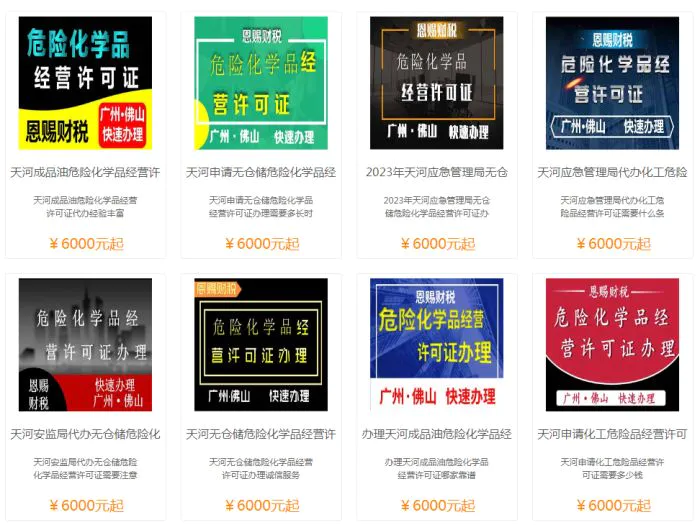The height and width of the screenshot is (525, 700).
Task: Open the 天河成品油危险化学品经营许 card
Action: (85, 172)
